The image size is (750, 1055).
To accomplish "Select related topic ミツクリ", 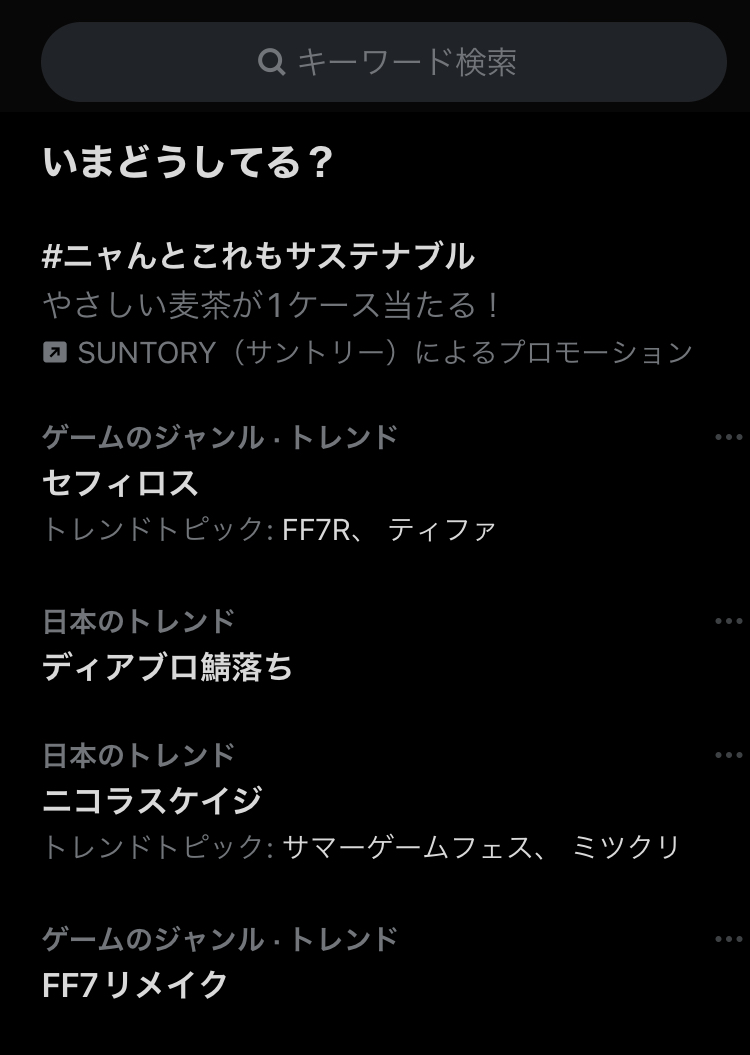I will pos(626,847).
